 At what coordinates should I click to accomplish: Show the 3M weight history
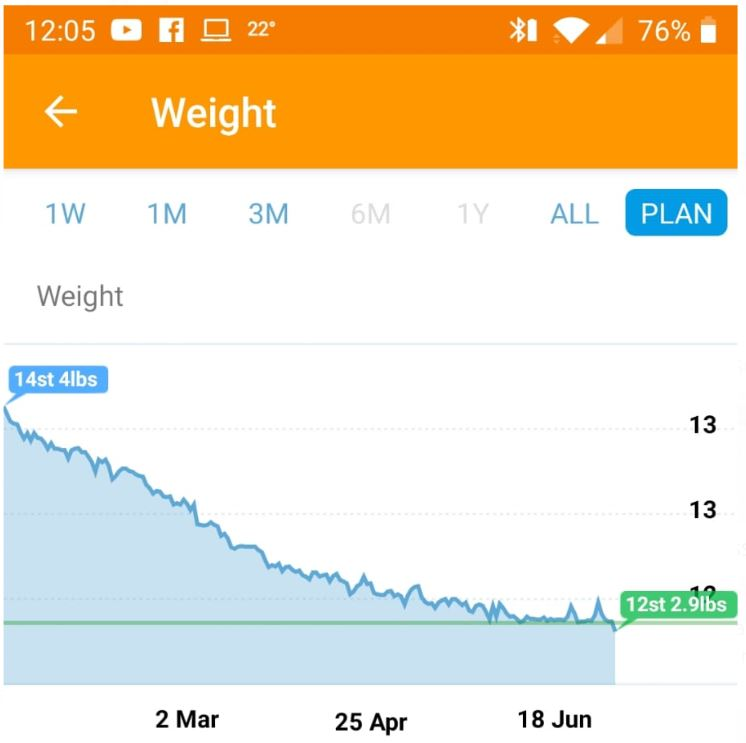[x=268, y=214]
